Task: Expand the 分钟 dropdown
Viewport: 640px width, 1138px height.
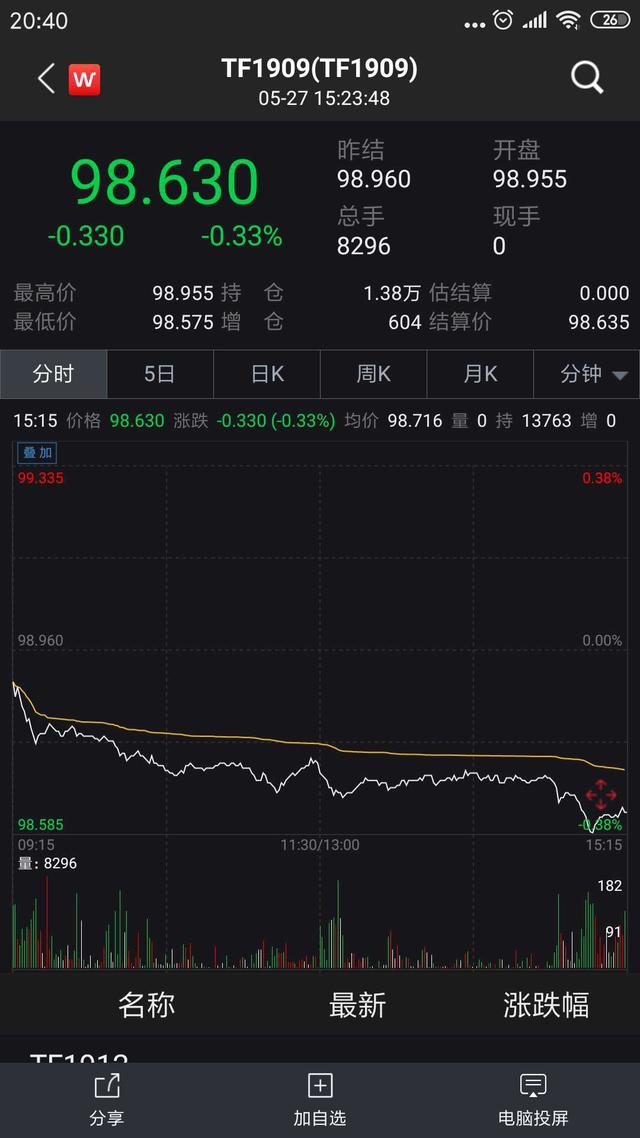Action: point(587,374)
